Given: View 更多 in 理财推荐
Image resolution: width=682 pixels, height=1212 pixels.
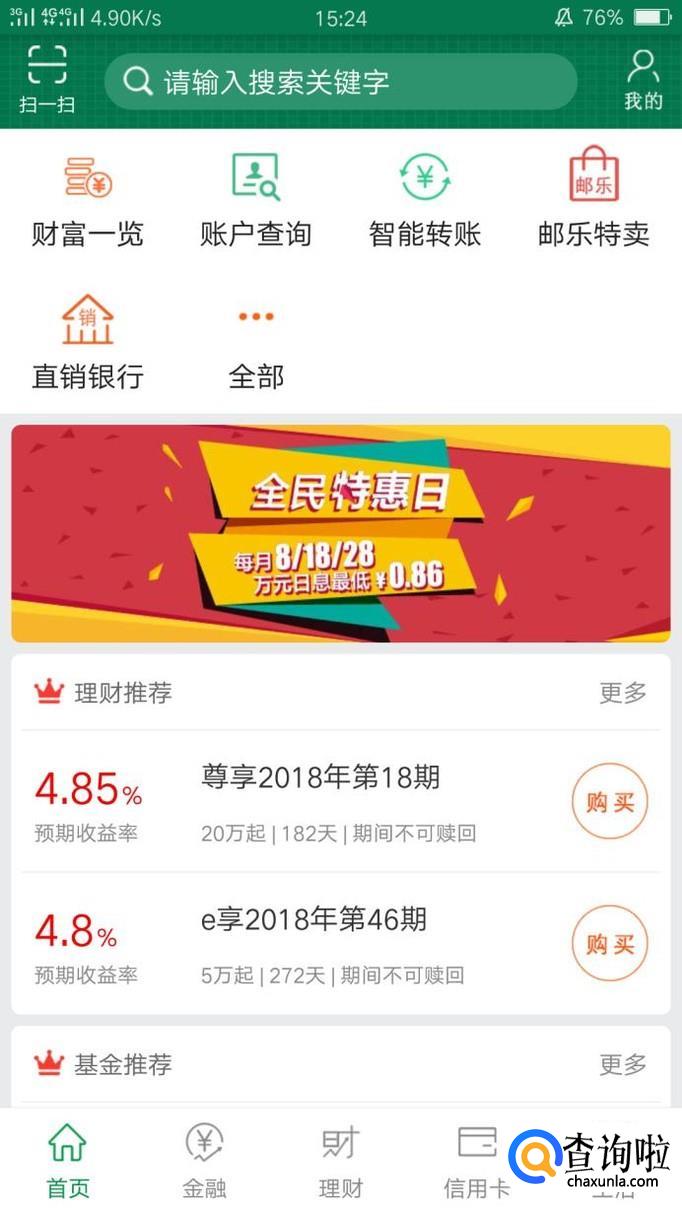Looking at the screenshot, I should pos(623,692).
